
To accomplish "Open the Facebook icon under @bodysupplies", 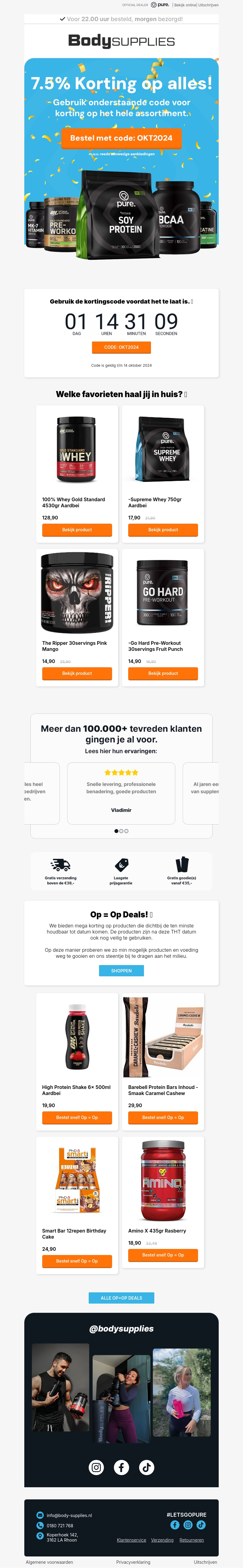I will coord(121,1468).
